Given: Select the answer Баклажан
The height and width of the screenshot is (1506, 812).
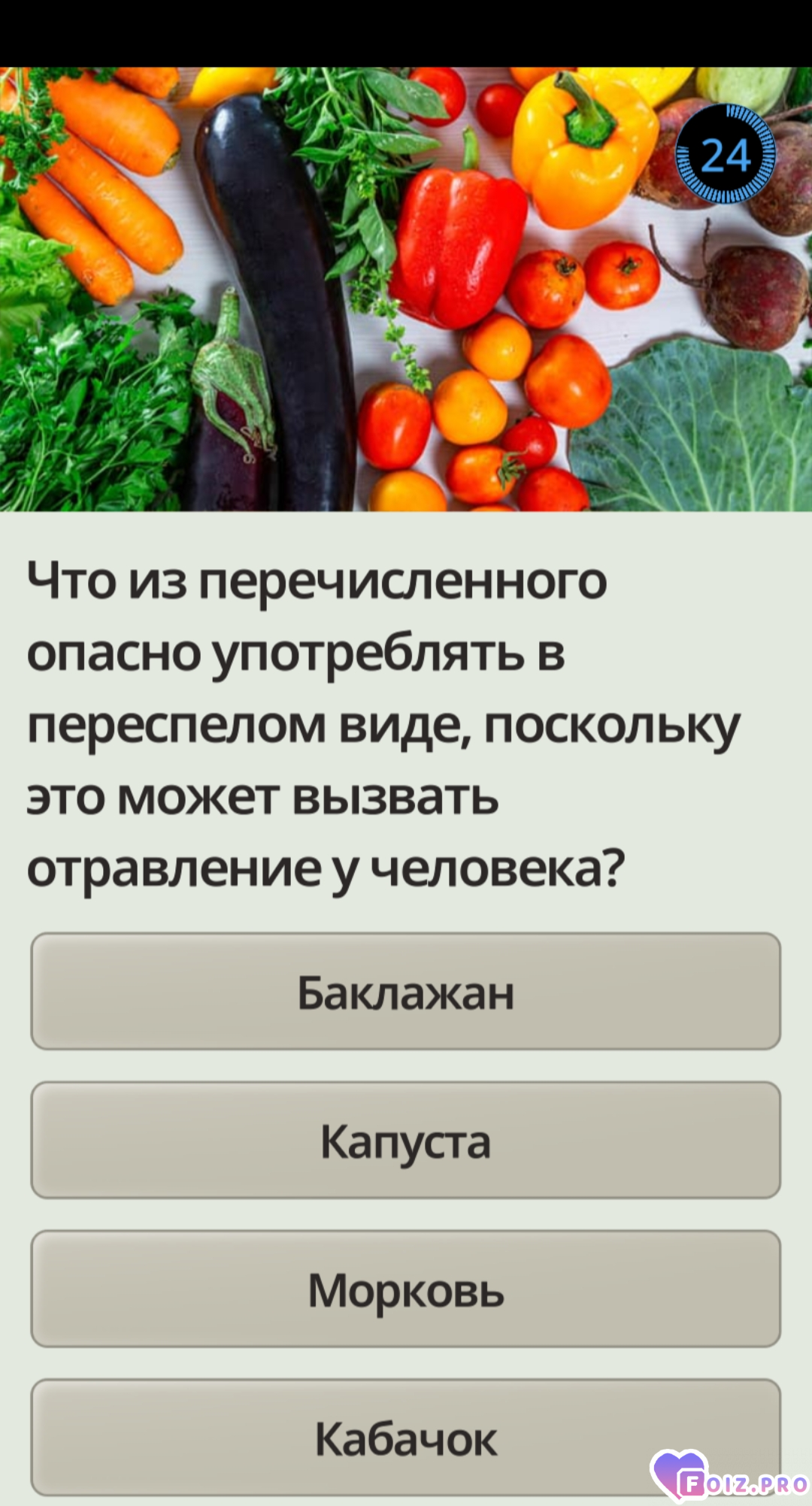Looking at the screenshot, I should (405, 991).
